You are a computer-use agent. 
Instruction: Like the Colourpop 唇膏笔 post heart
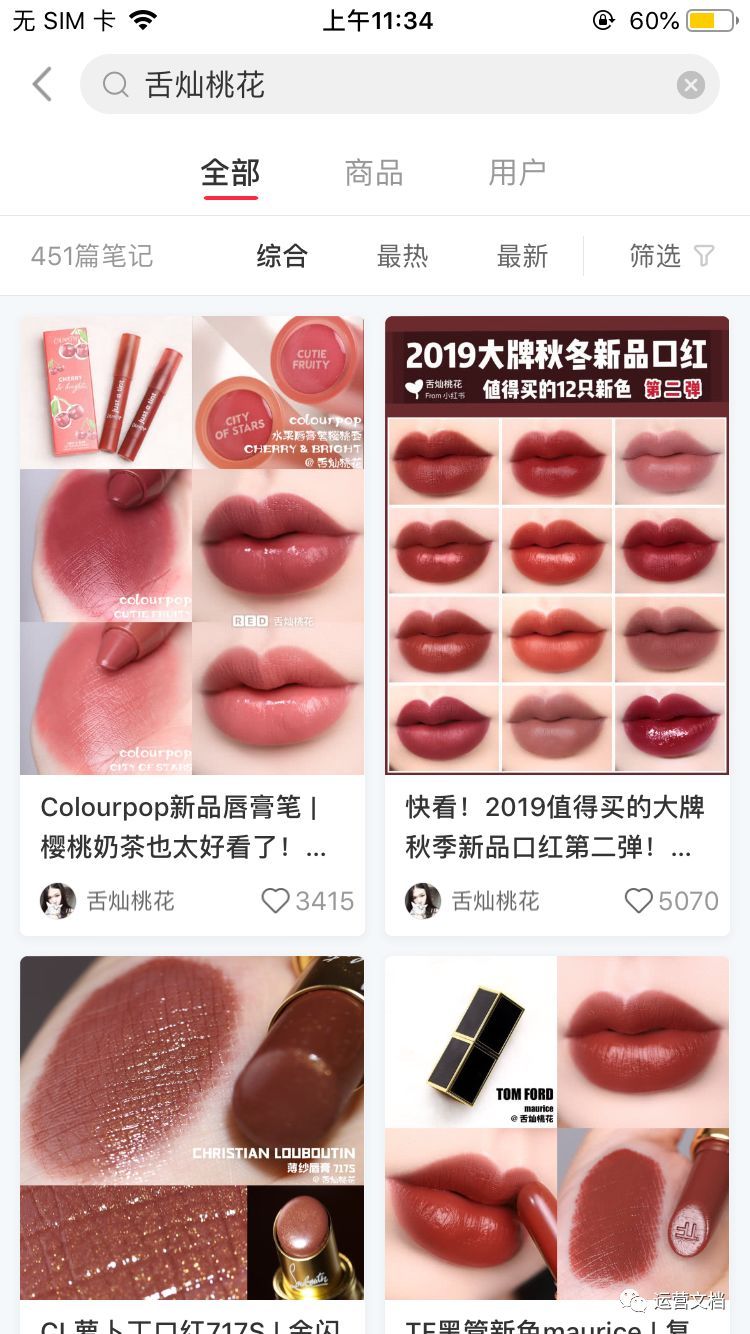[x=275, y=901]
